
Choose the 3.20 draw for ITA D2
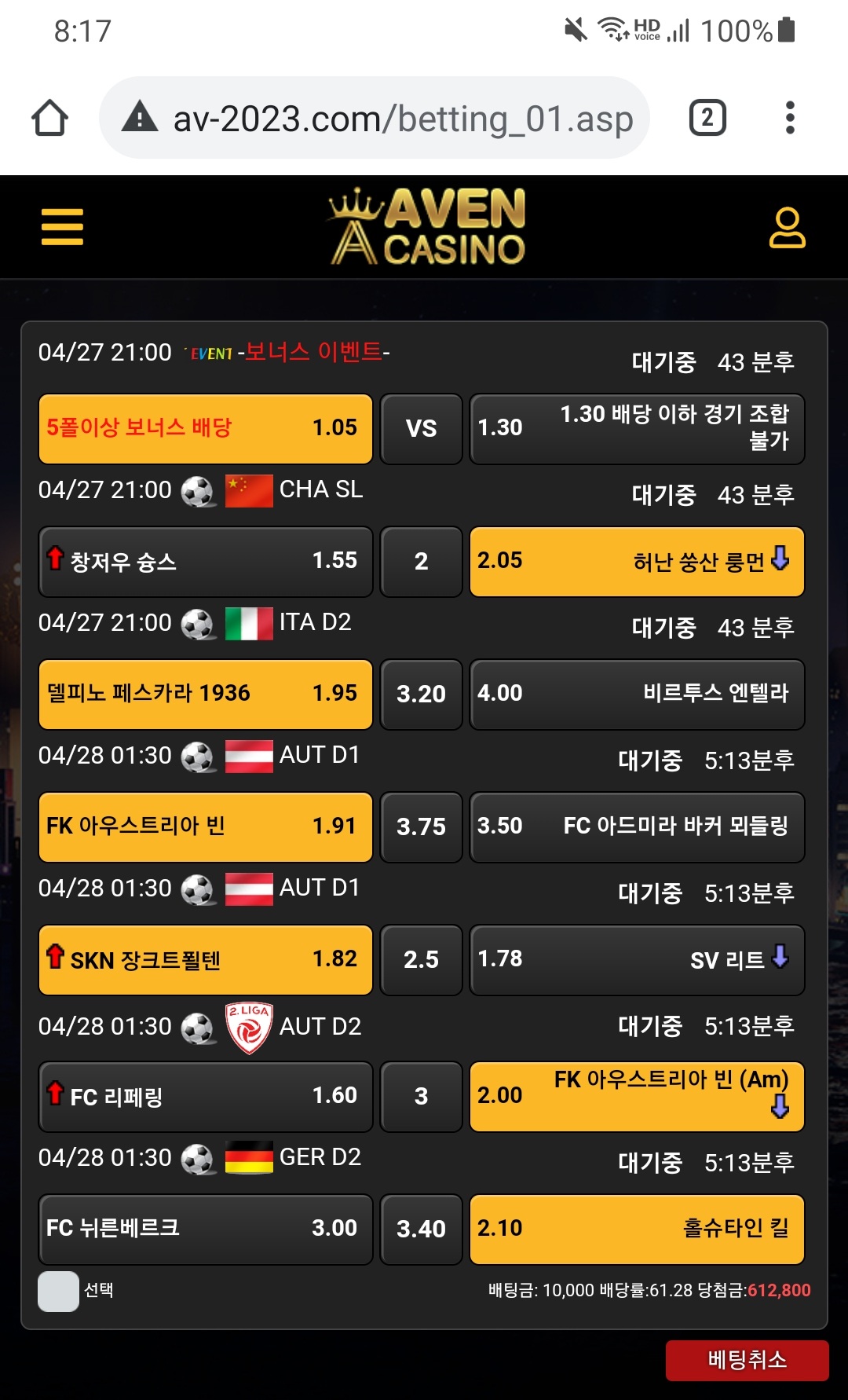(421, 695)
